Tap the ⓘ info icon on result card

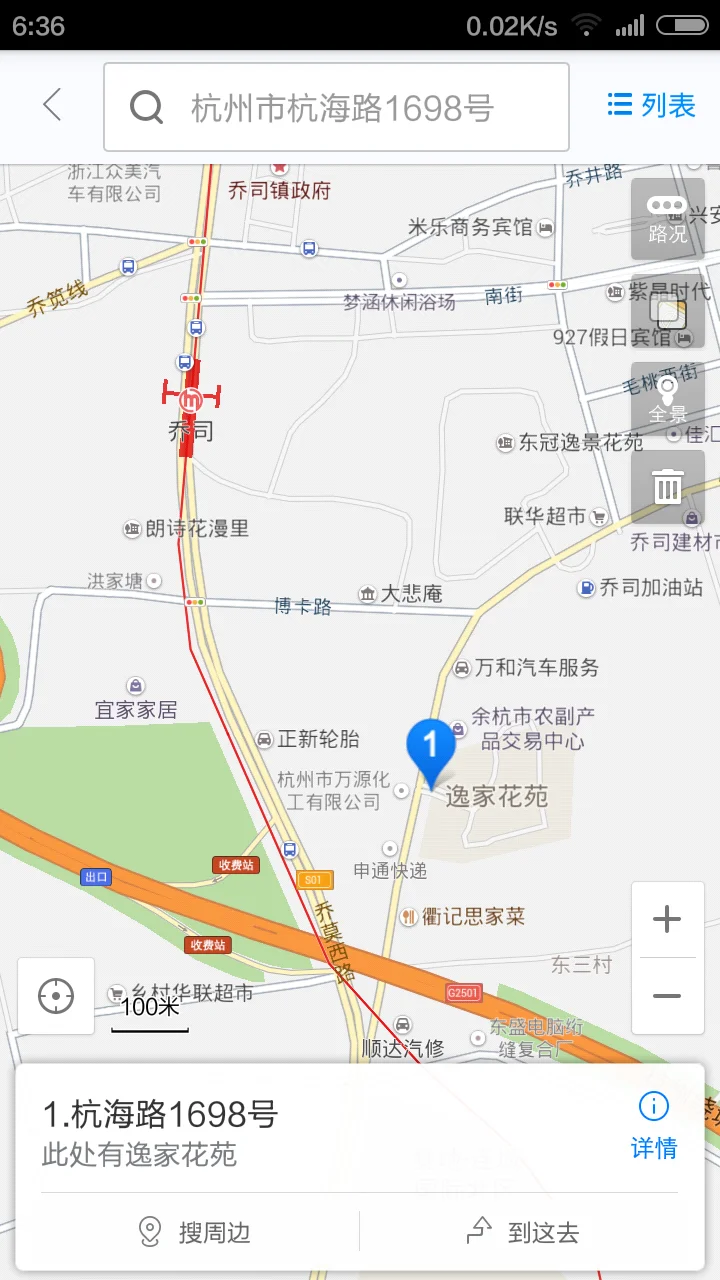point(652,1107)
